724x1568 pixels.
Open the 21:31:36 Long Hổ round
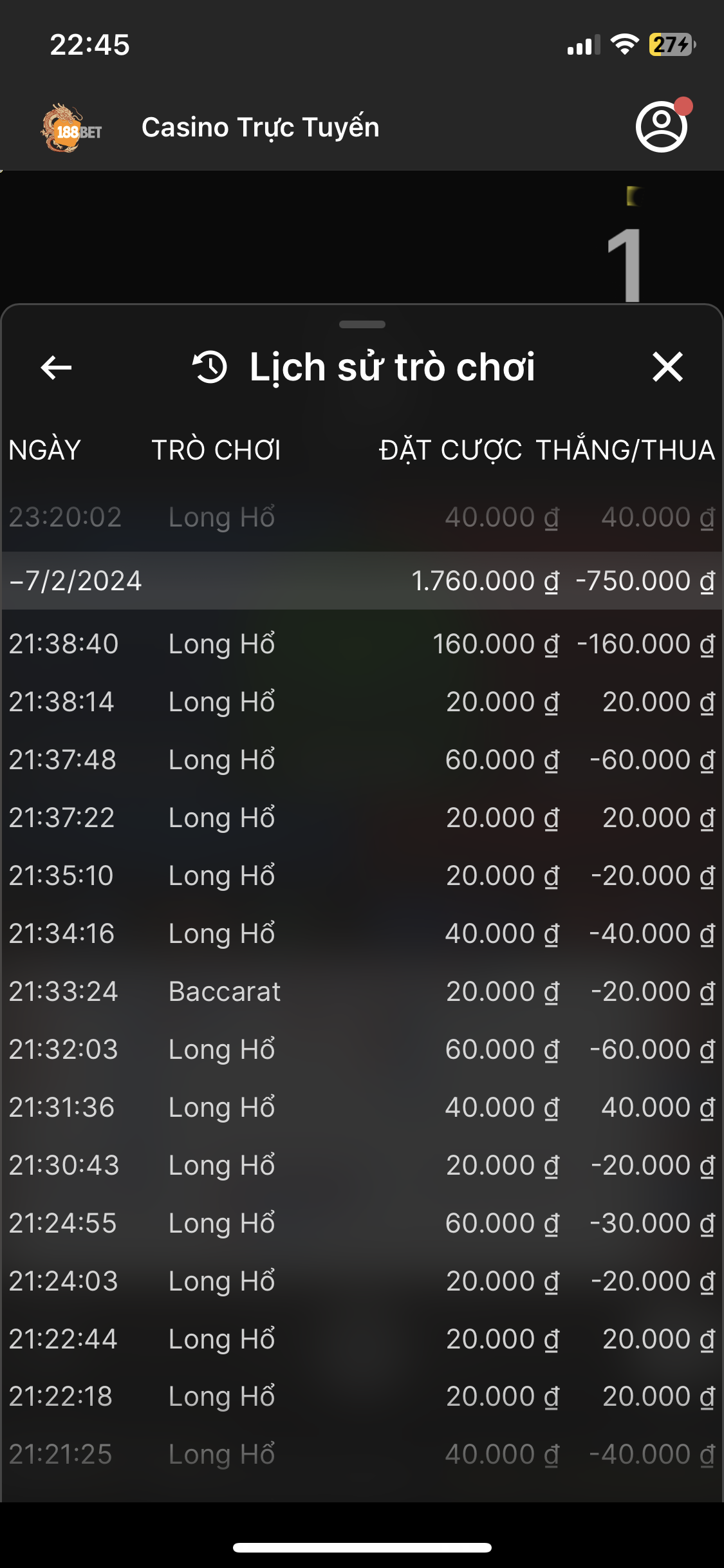coord(362,1108)
